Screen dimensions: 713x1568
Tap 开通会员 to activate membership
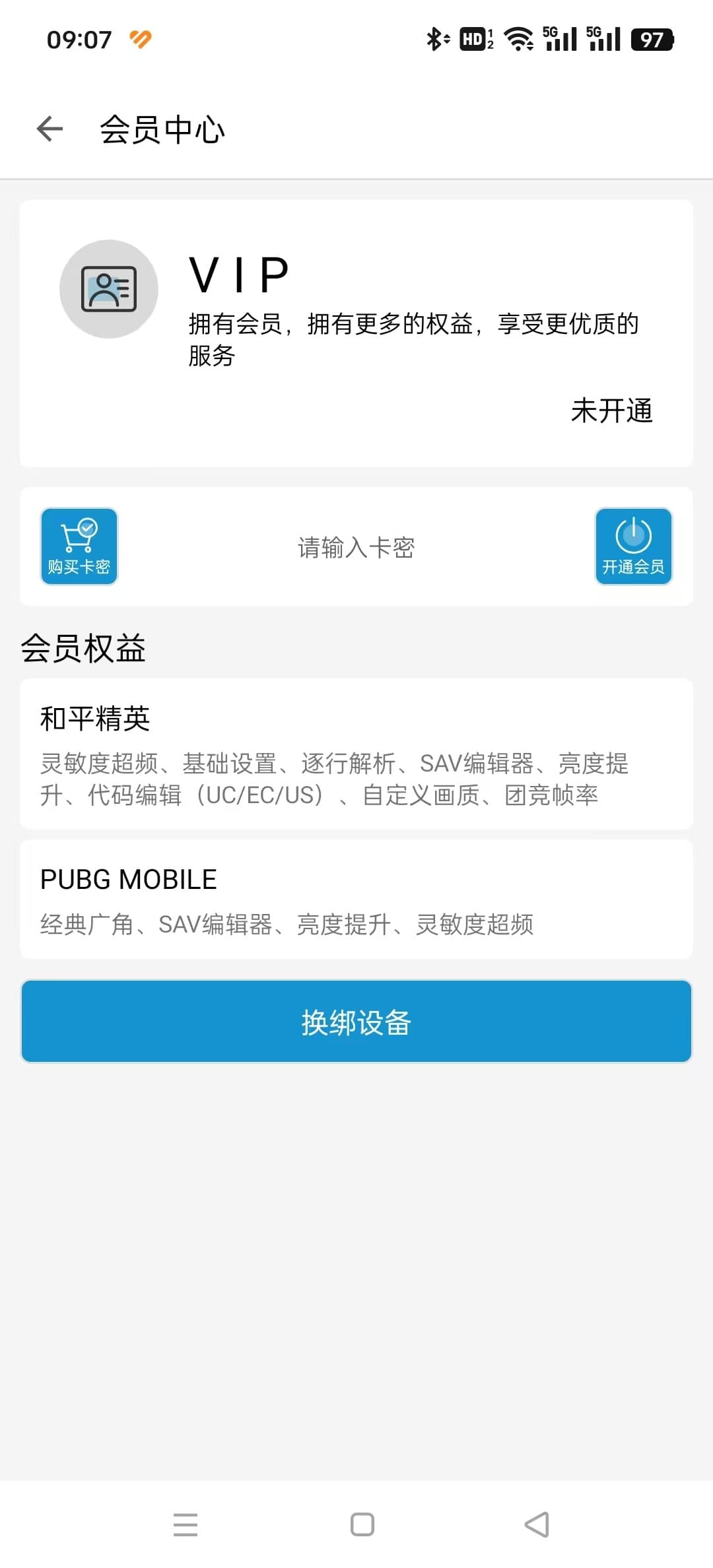(x=634, y=546)
